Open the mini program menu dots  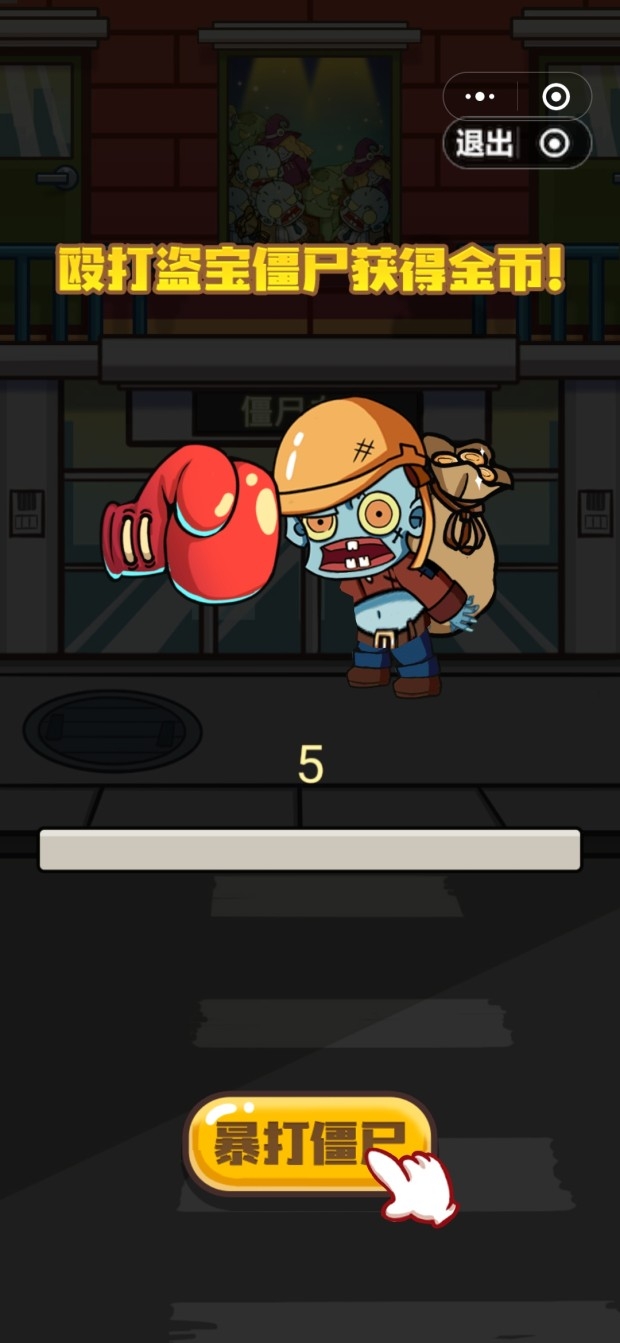(481, 97)
